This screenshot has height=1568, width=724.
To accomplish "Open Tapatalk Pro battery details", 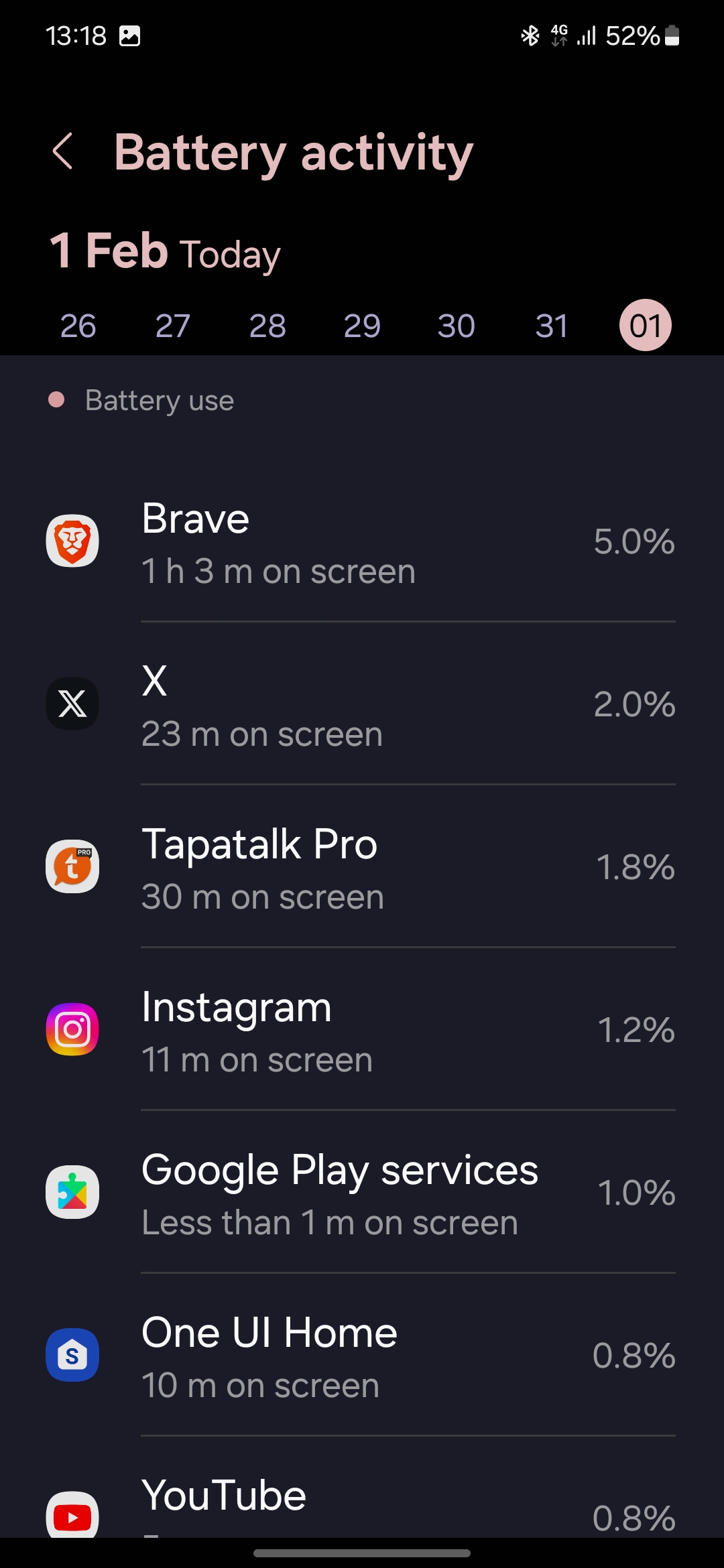I will click(361, 868).
